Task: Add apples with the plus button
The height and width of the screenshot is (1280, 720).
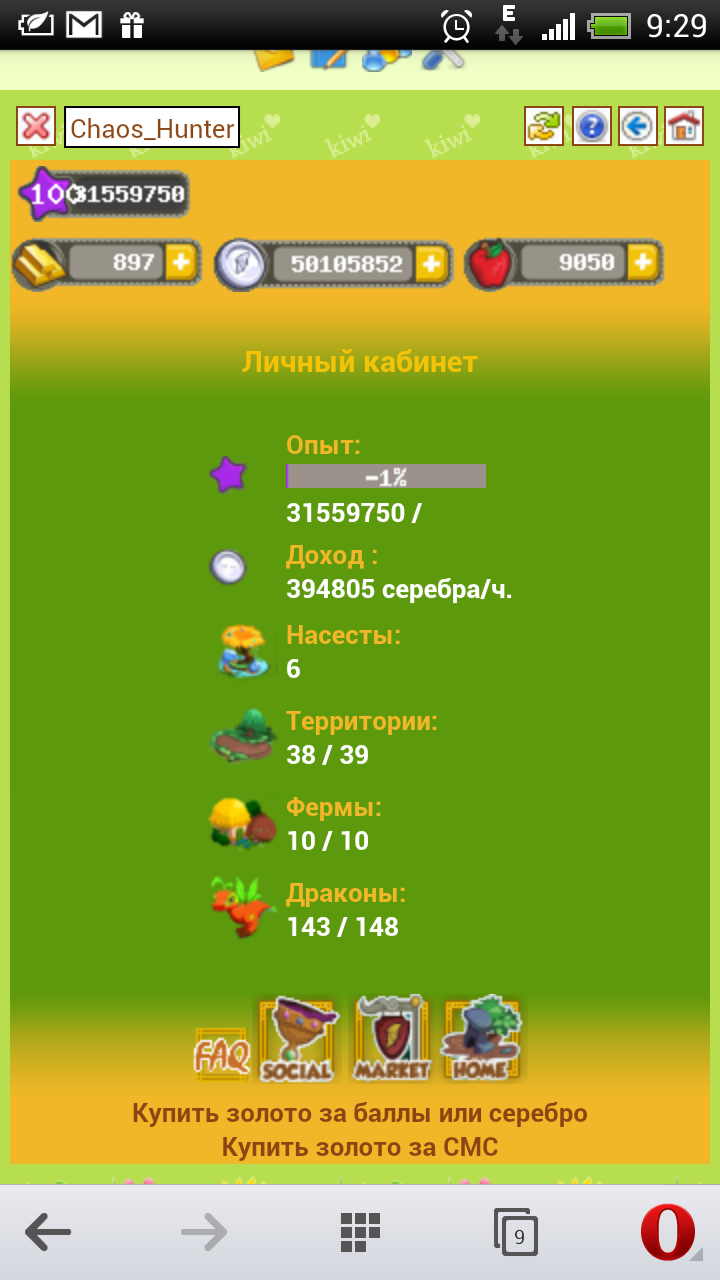Action: (642, 263)
